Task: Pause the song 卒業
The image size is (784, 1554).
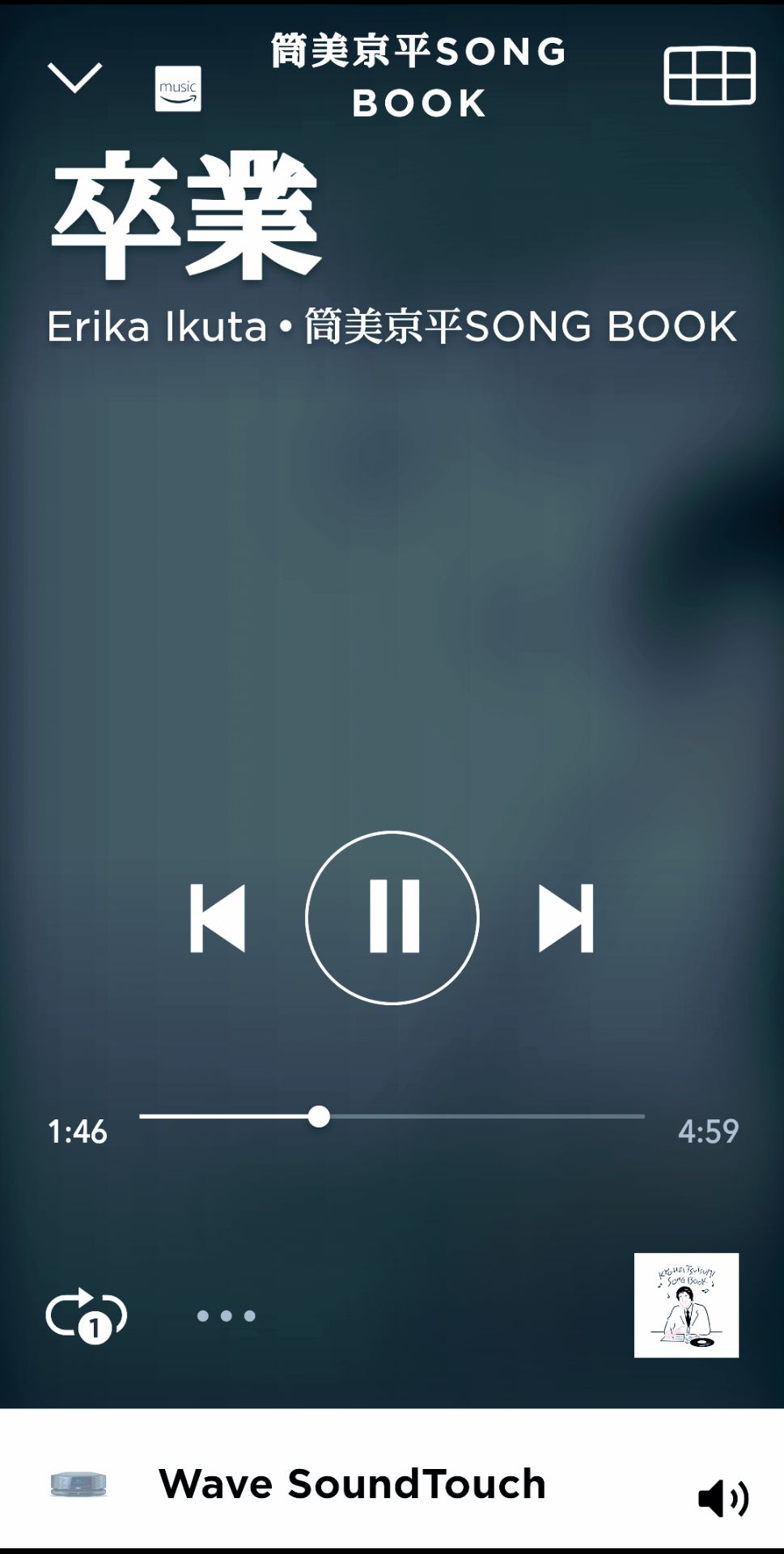Action: tap(392, 918)
